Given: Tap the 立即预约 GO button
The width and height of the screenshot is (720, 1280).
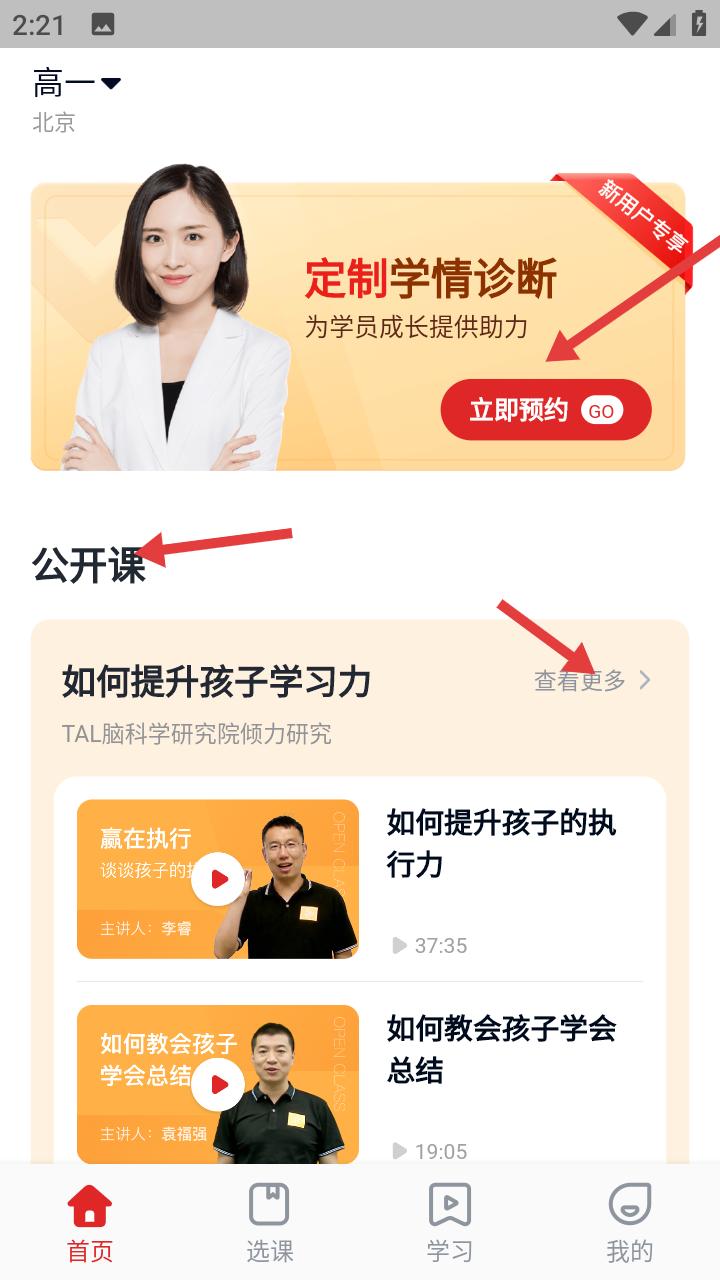Looking at the screenshot, I should coord(545,410).
